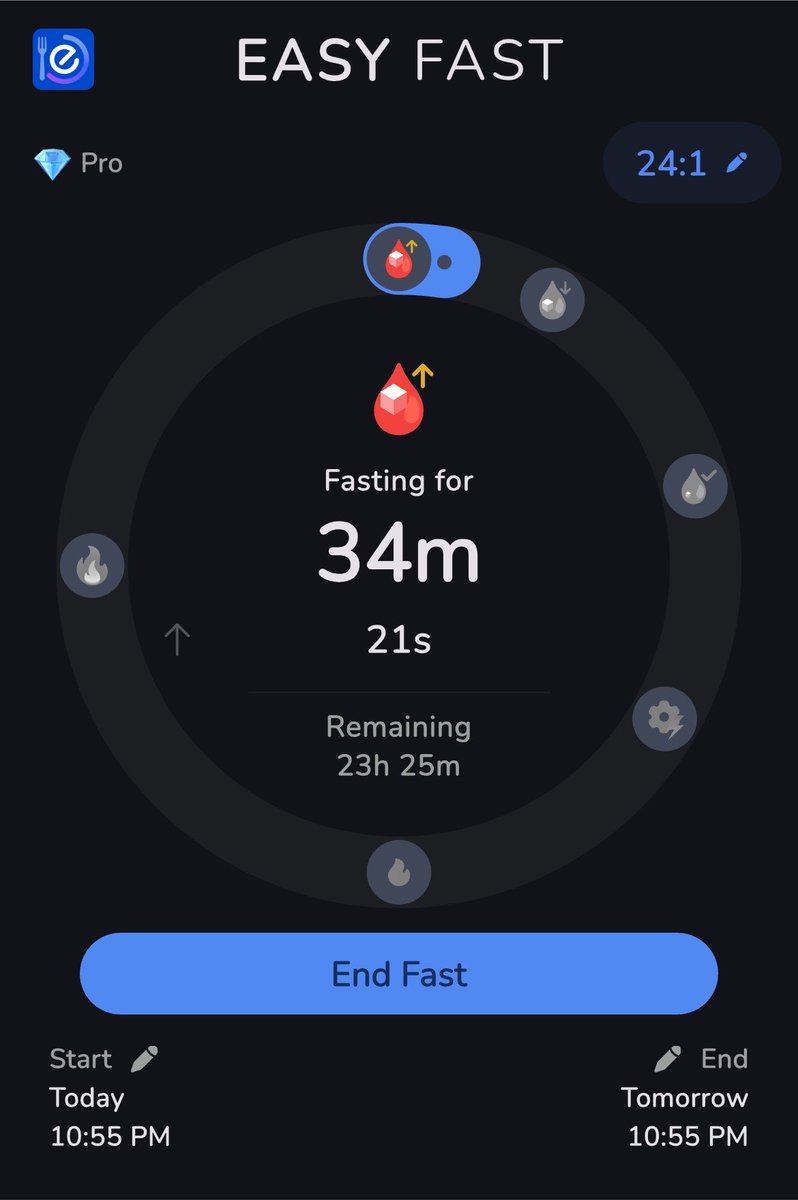
Task: Tap the End Fast button
Action: pos(399,974)
